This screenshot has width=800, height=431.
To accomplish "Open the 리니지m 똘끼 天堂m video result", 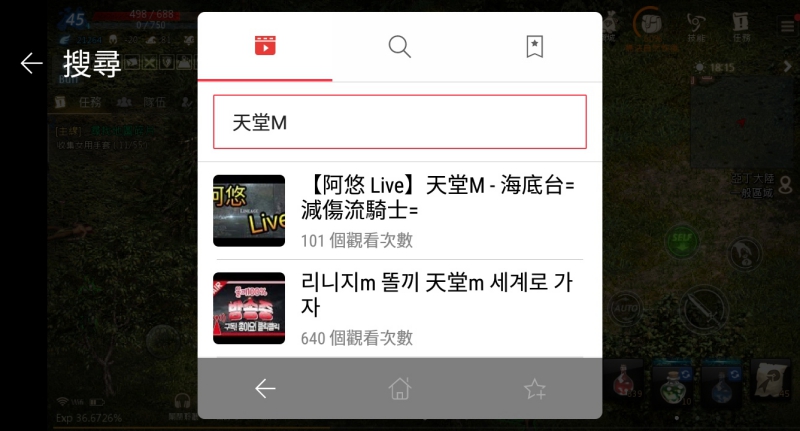I will tap(400, 308).
